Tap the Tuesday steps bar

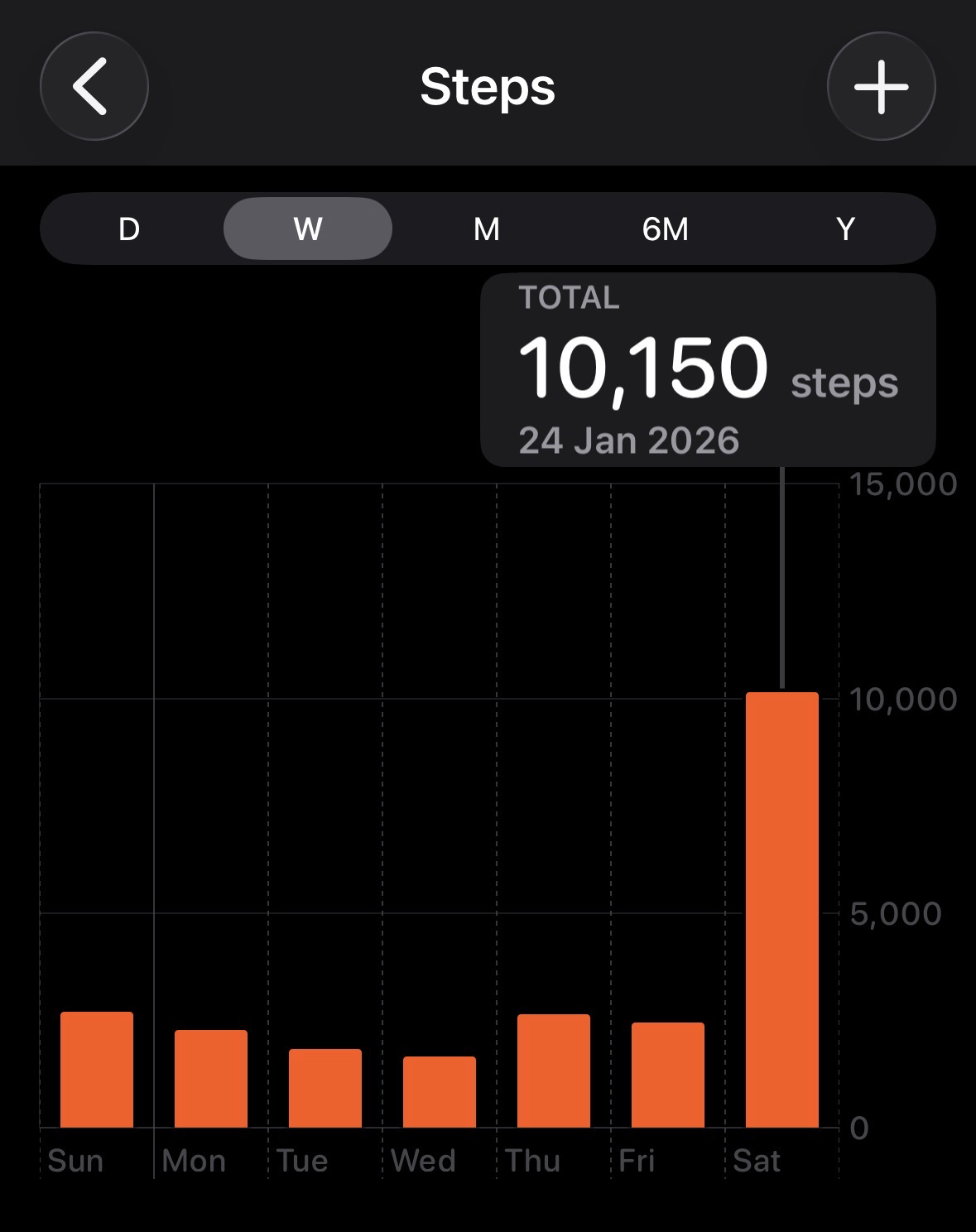325,1088
